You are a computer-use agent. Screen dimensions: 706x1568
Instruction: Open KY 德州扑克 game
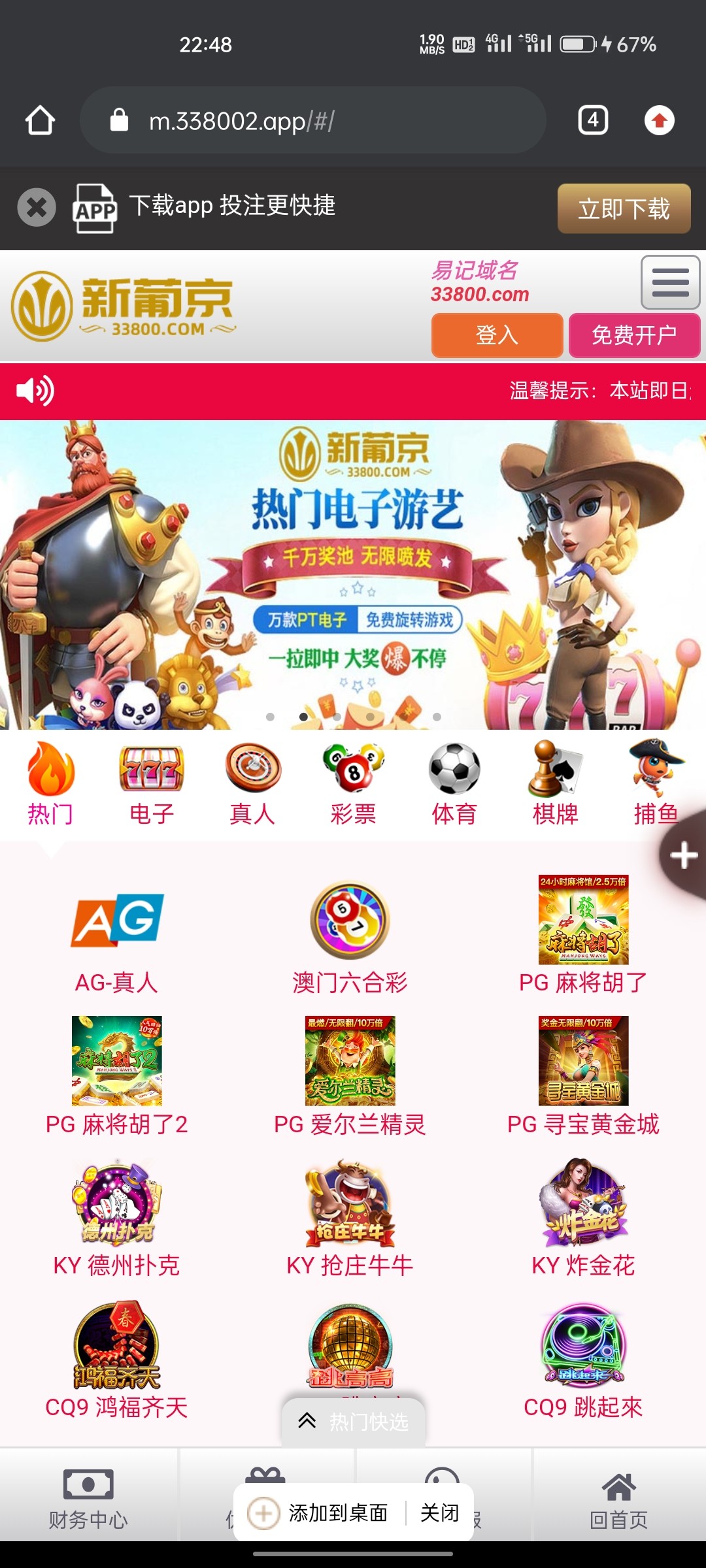(x=117, y=1217)
